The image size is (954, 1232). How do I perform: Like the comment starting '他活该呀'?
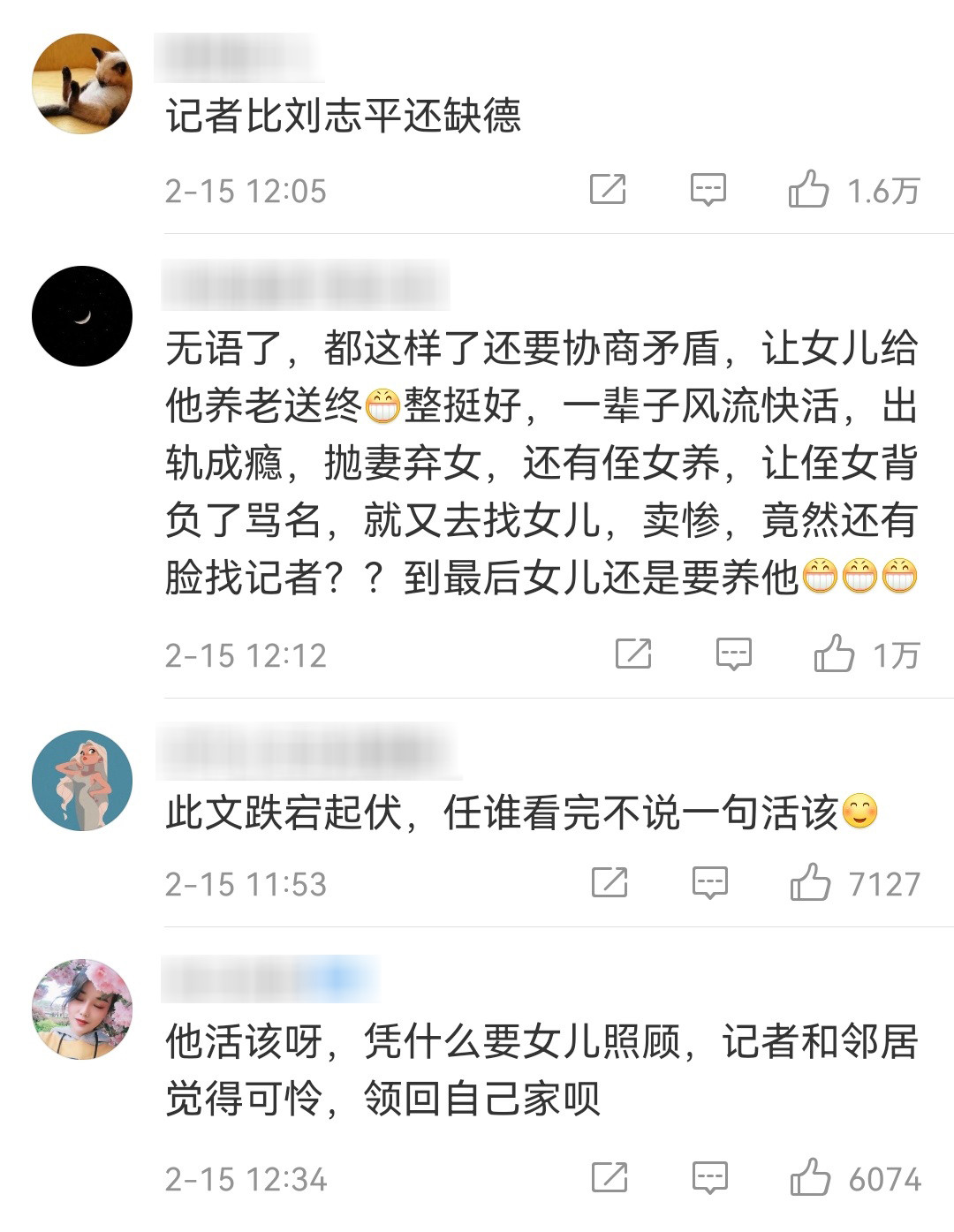pos(810,1177)
